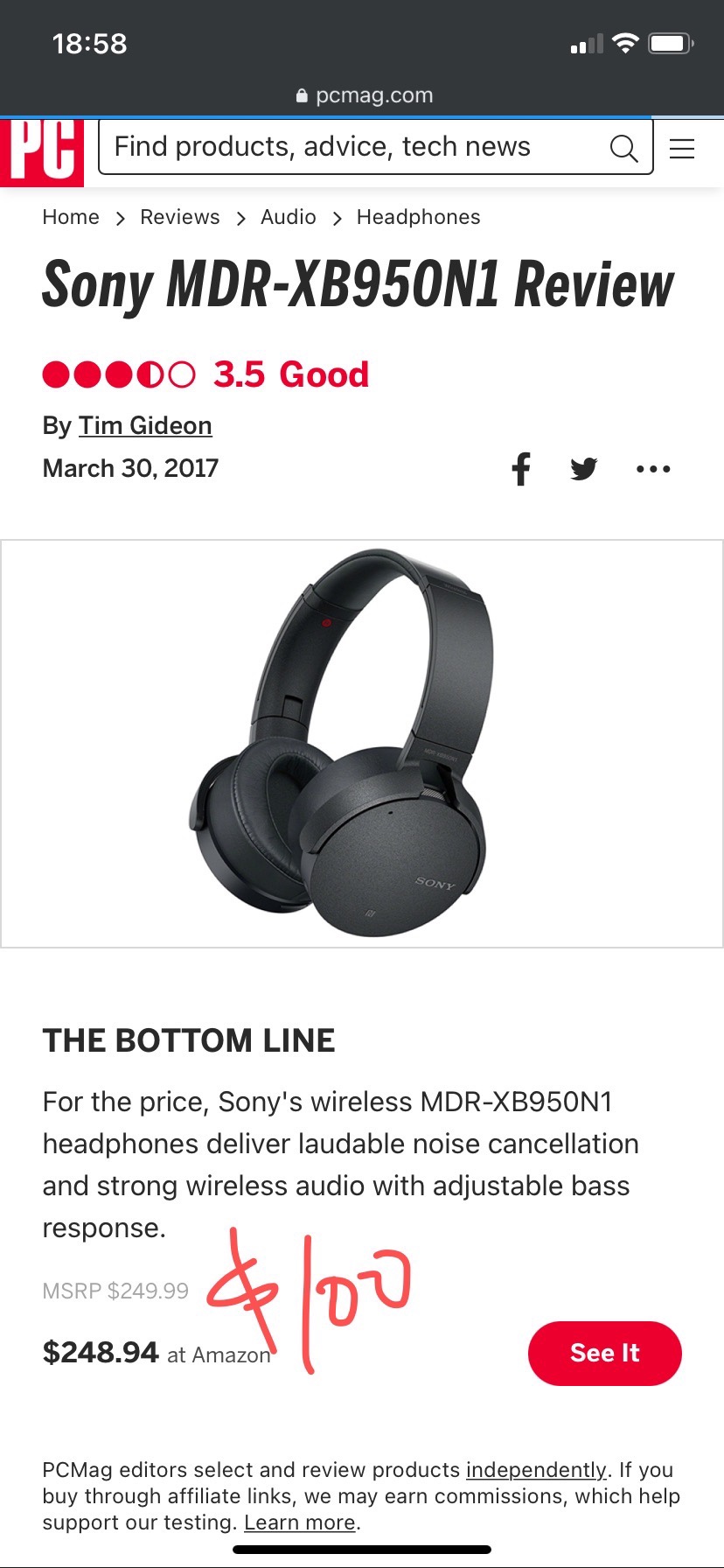Share the review on Twitter
Image resolution: width=724 pixels, height=1568 pixels.
coord(584,469)
